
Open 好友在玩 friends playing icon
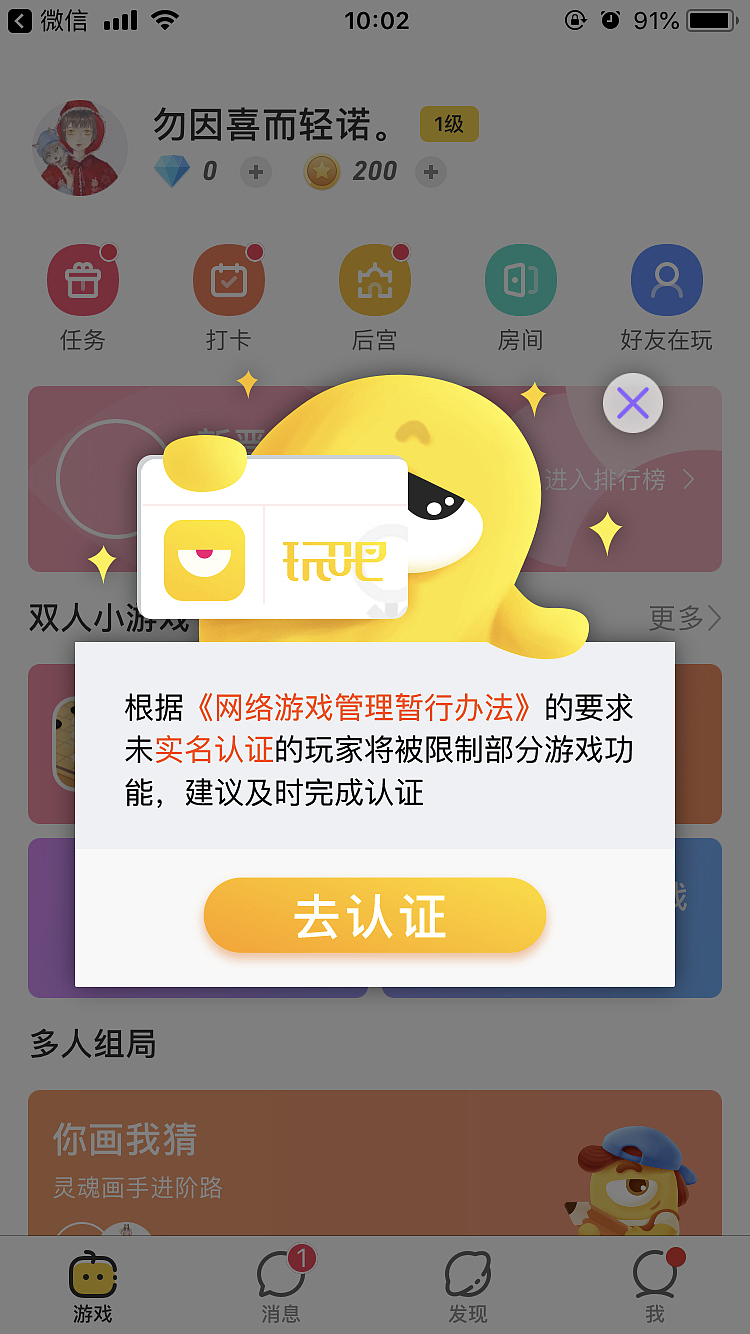pos(666,280)
